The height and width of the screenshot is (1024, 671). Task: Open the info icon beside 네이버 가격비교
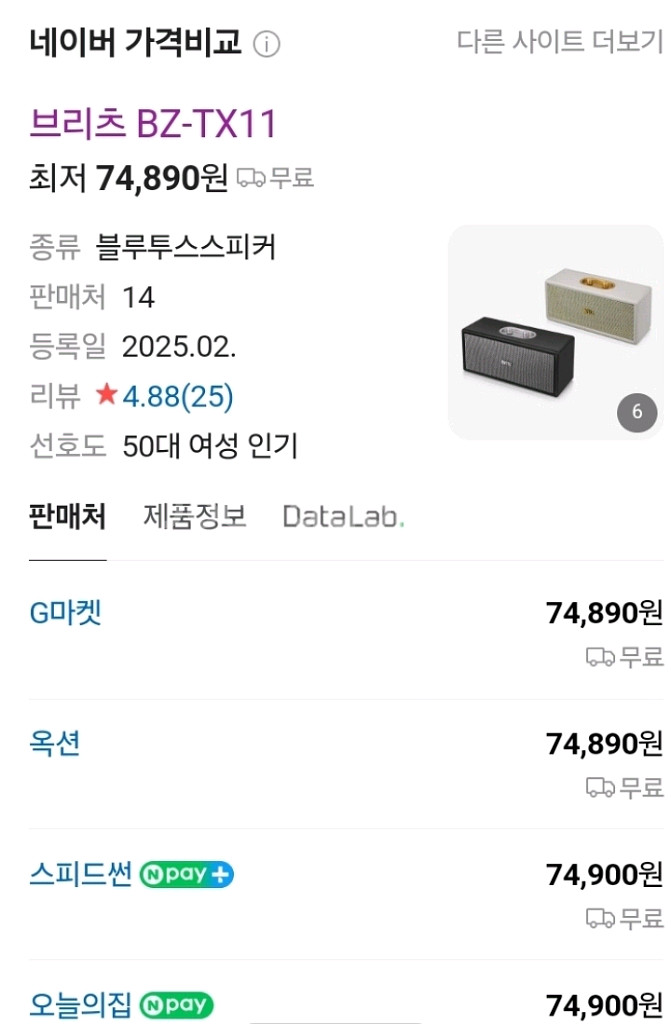click(x=266, y=44)
